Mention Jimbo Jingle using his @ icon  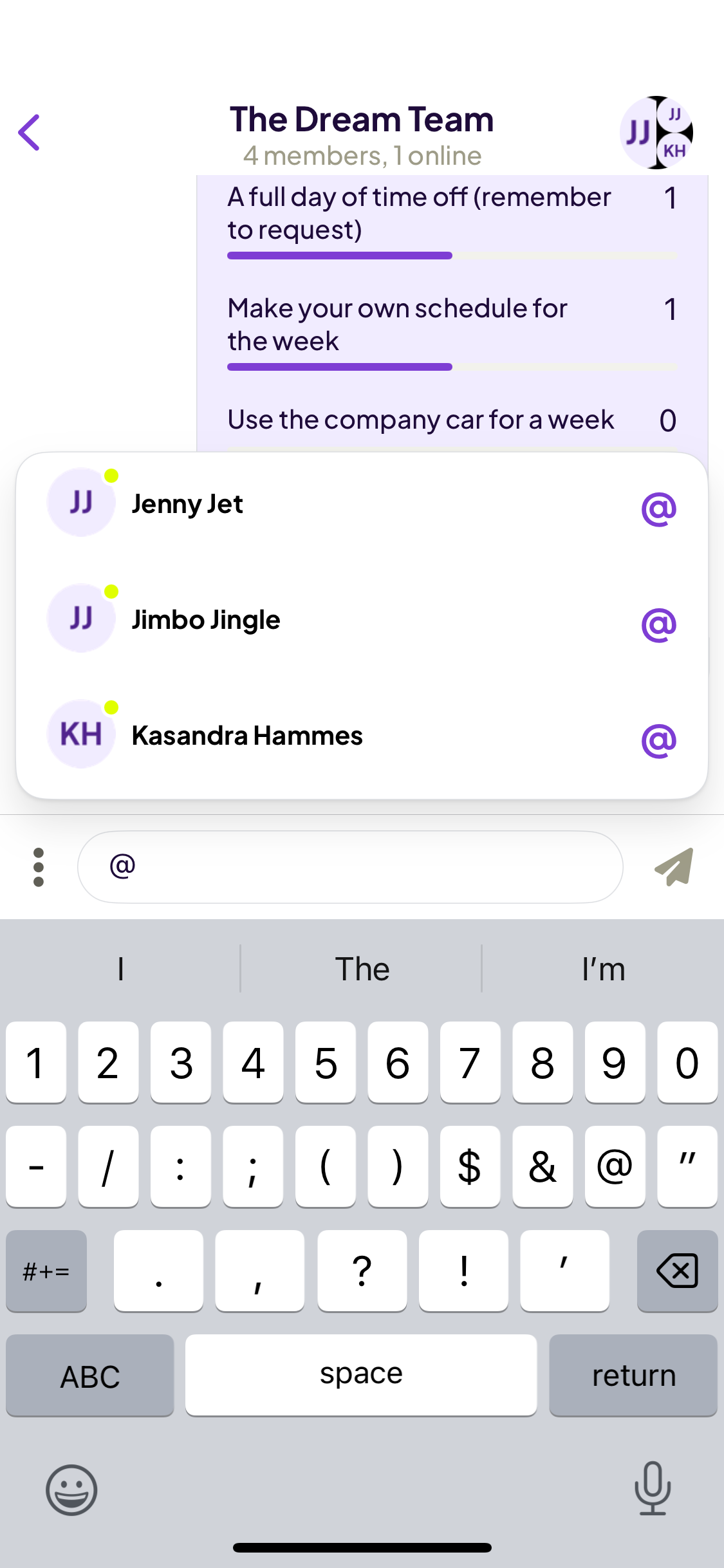pos(659,623)
